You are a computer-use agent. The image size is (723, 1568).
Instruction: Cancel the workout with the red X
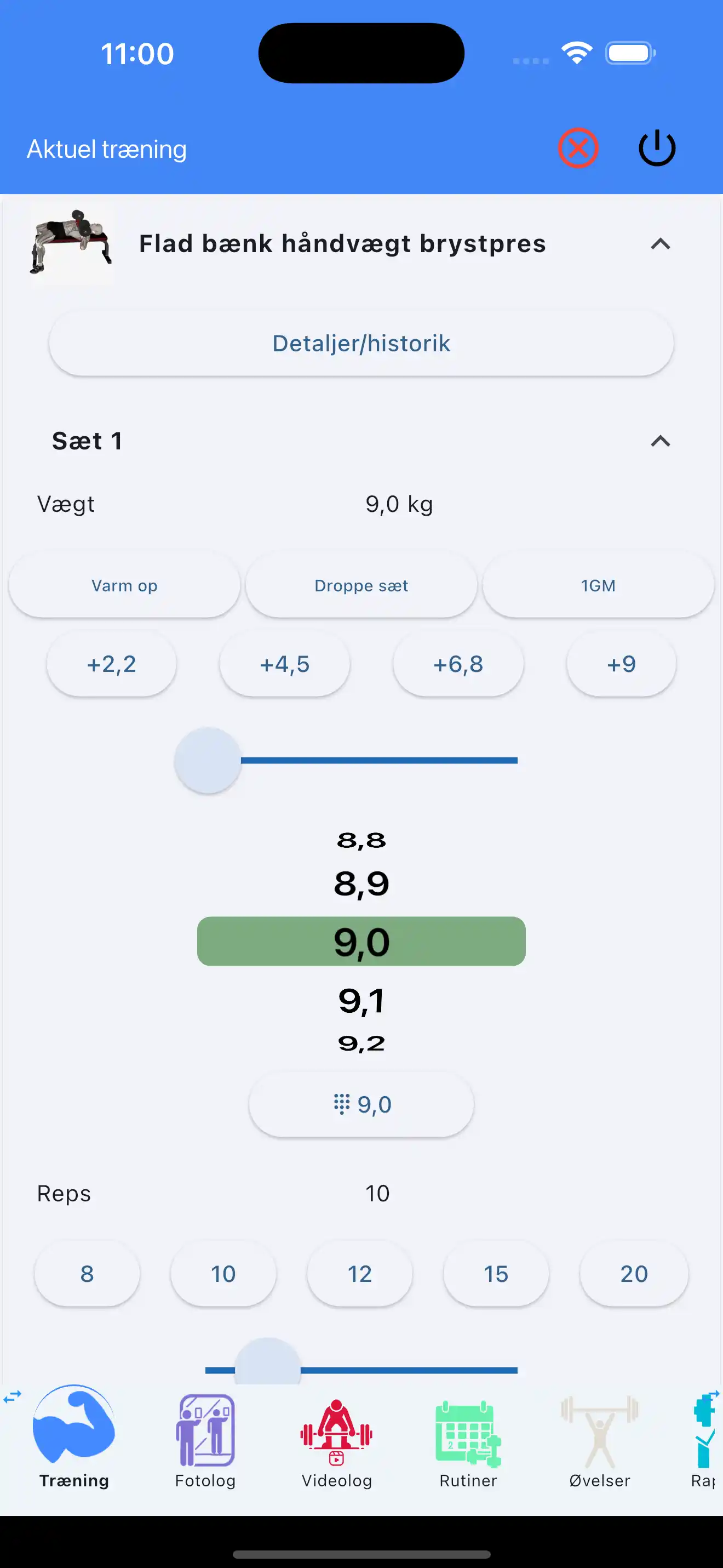point(578,148)
